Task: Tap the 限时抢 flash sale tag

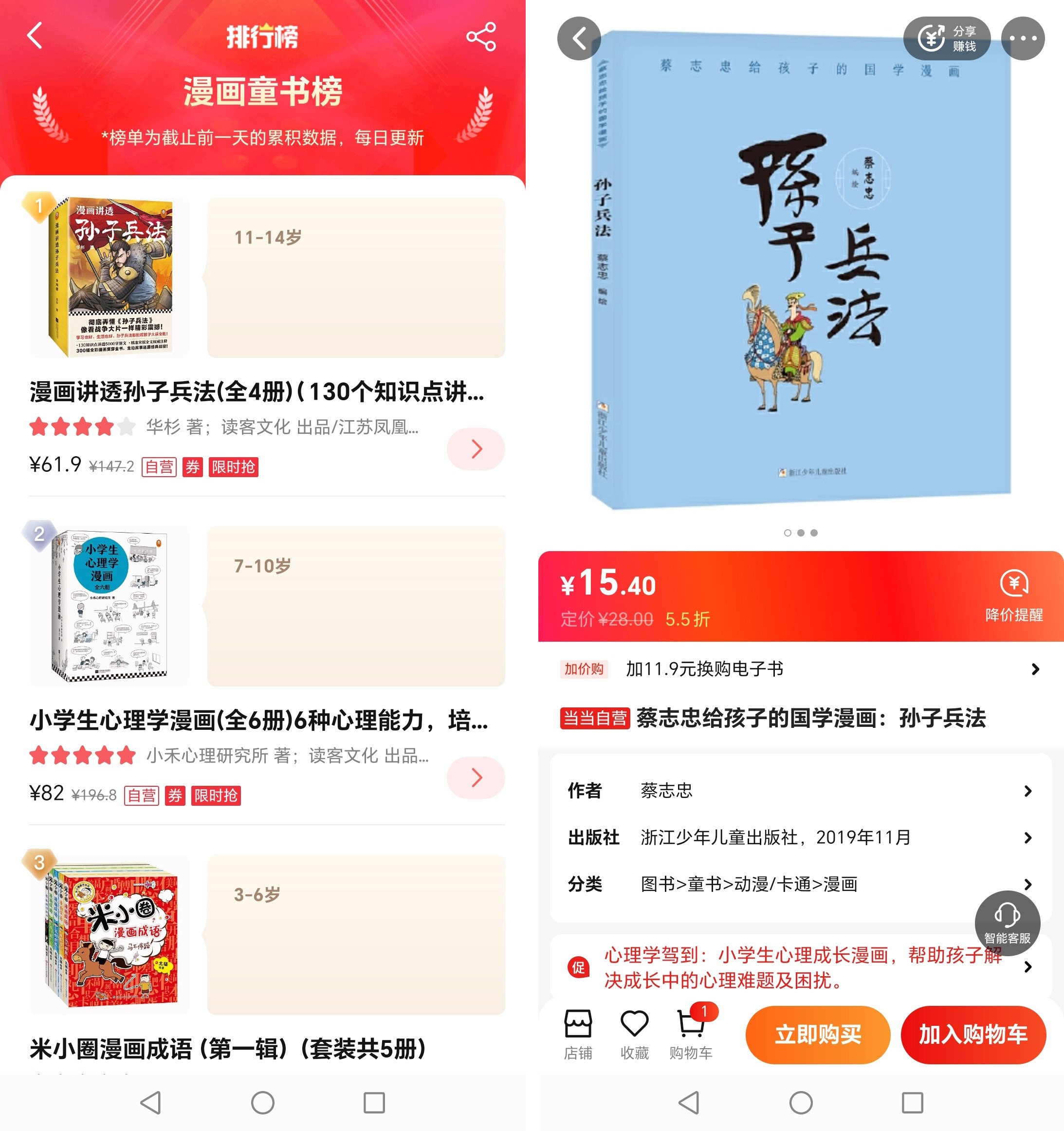Action: tap(233, 467)
